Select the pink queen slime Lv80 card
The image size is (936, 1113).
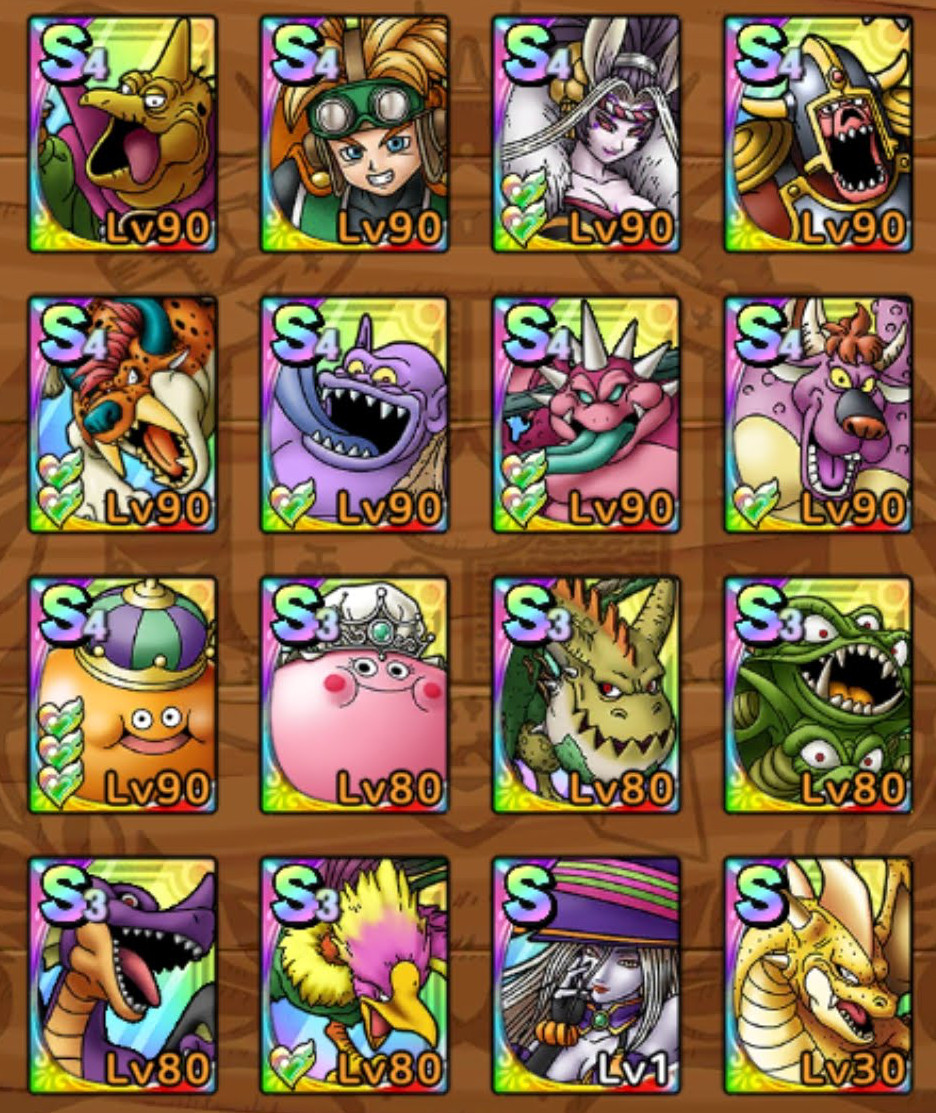(x=355, y=694)
